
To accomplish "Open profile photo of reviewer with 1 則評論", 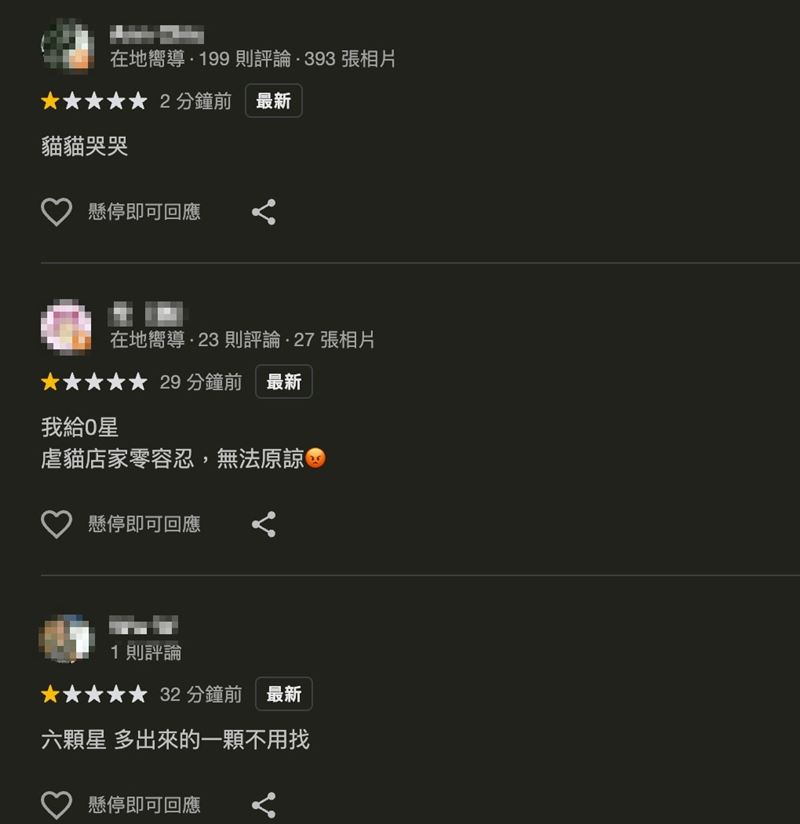I will [67, 639].
